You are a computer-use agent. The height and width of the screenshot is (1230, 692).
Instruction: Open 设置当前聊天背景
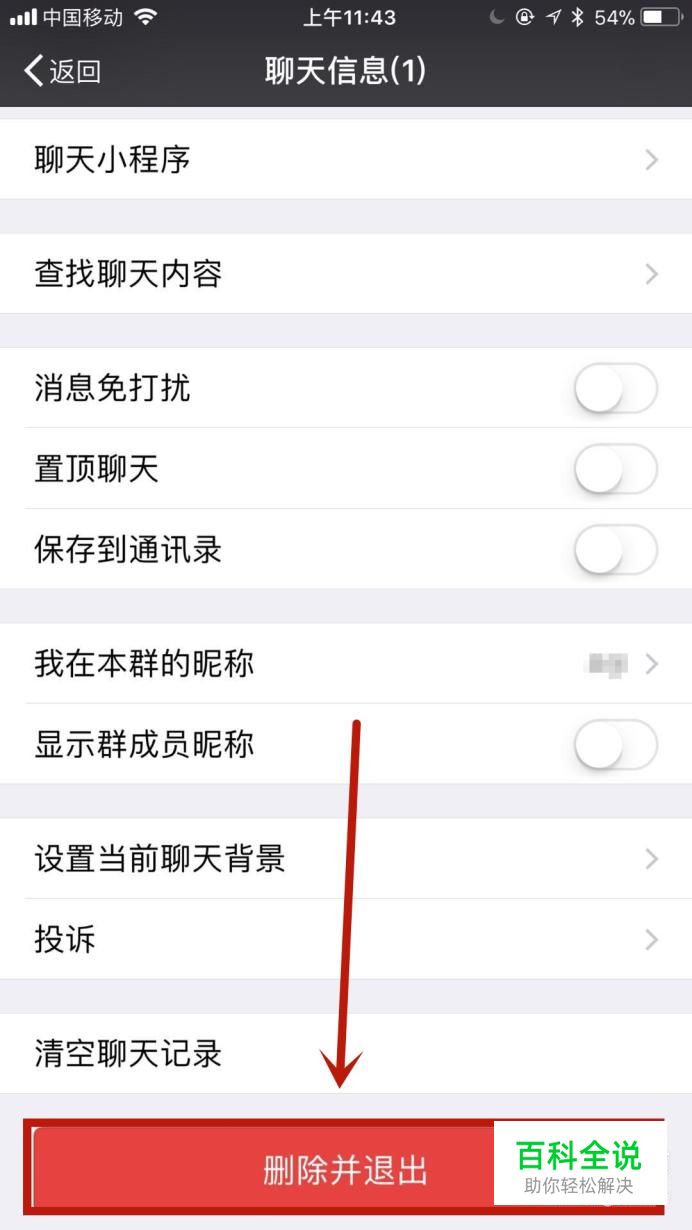(346, 858)
